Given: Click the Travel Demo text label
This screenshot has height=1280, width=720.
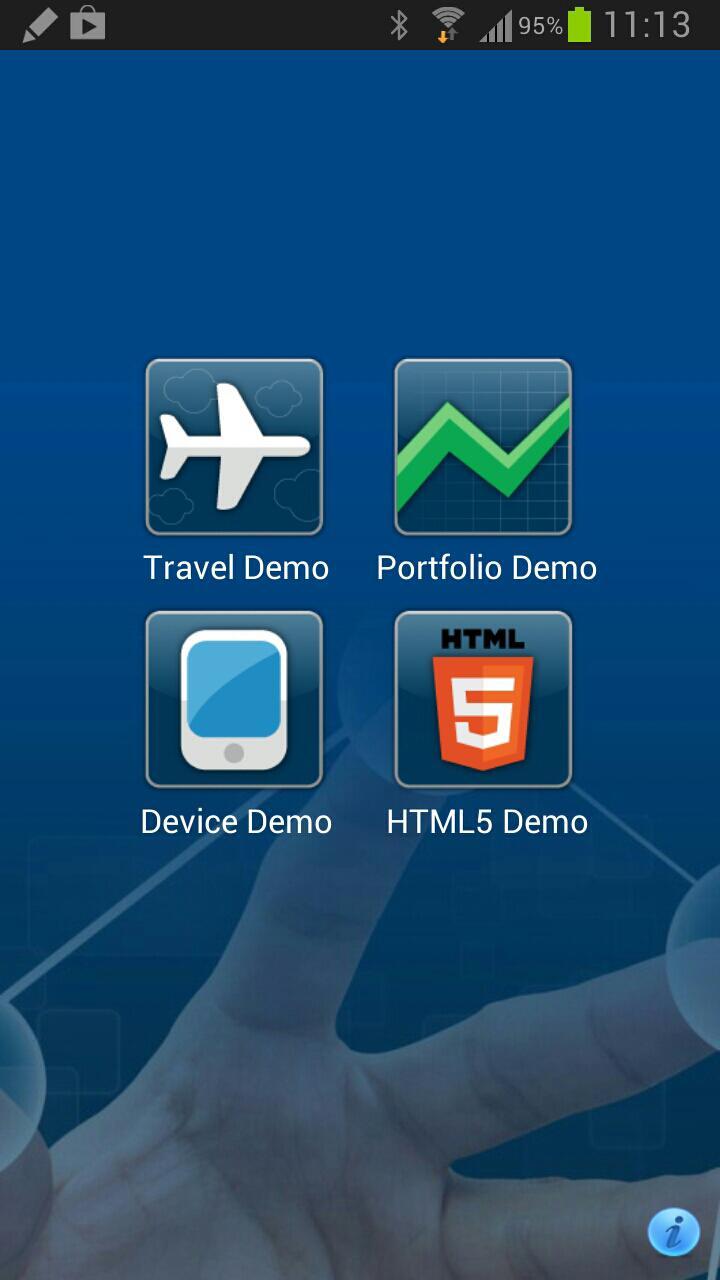Looking at the screenshot, I should 235,567.
